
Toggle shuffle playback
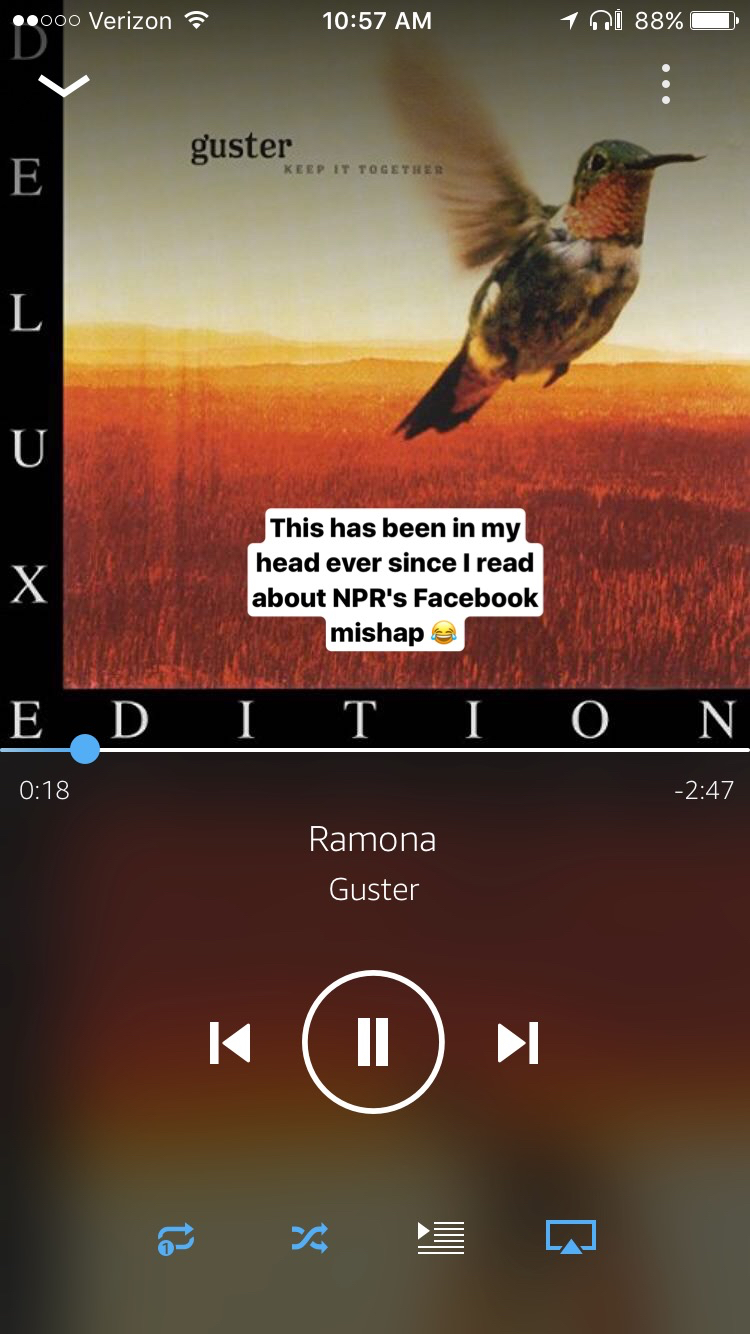point(309,1238)
